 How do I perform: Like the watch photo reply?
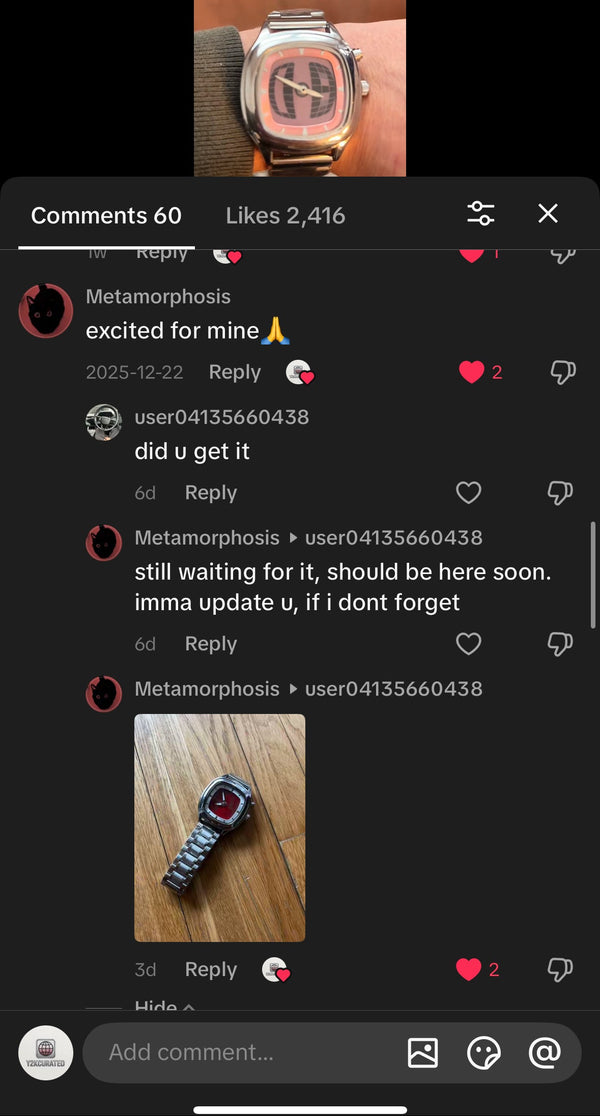point(469,969)
